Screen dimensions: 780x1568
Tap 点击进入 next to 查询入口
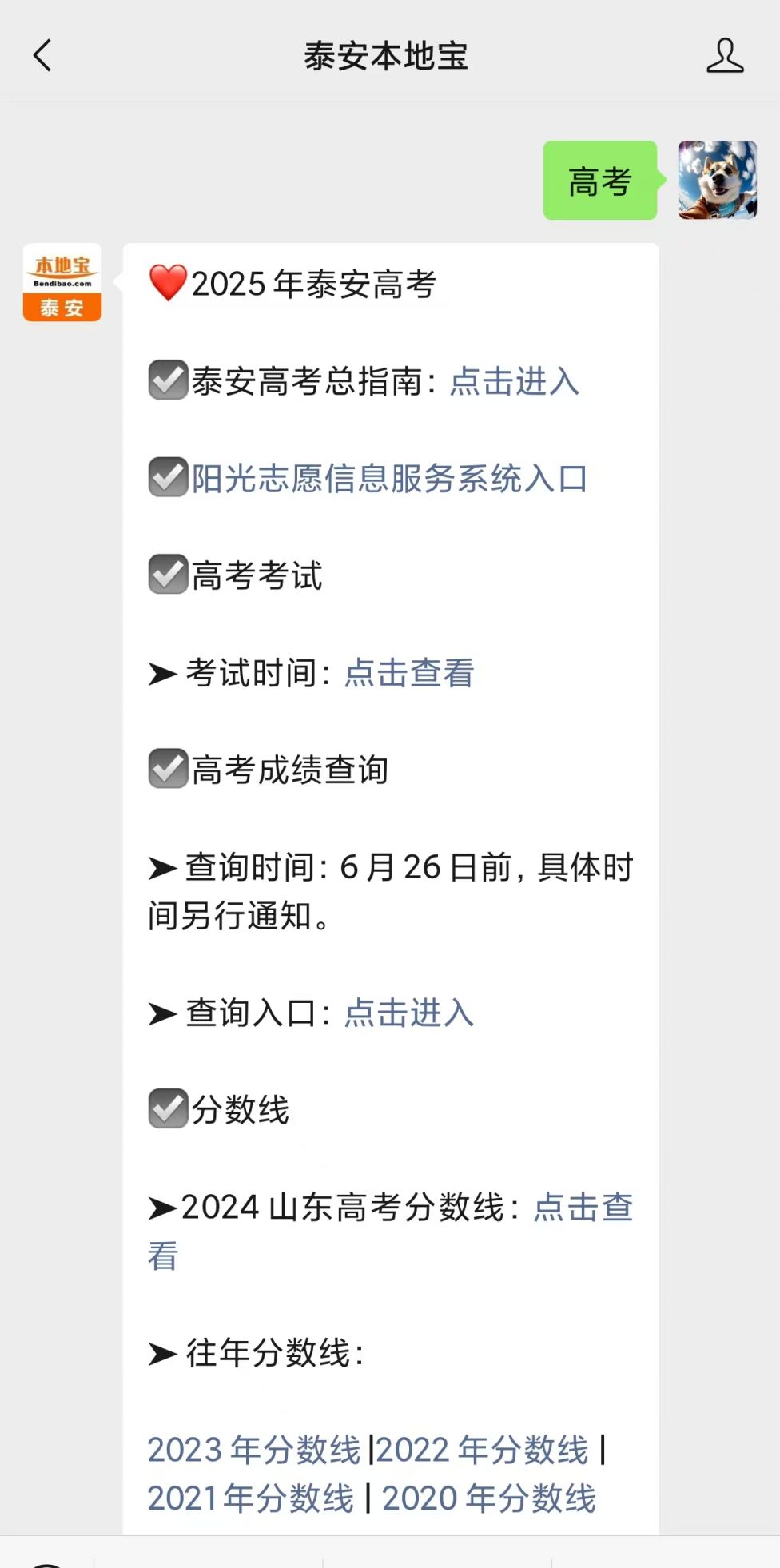pos(409,1013)
